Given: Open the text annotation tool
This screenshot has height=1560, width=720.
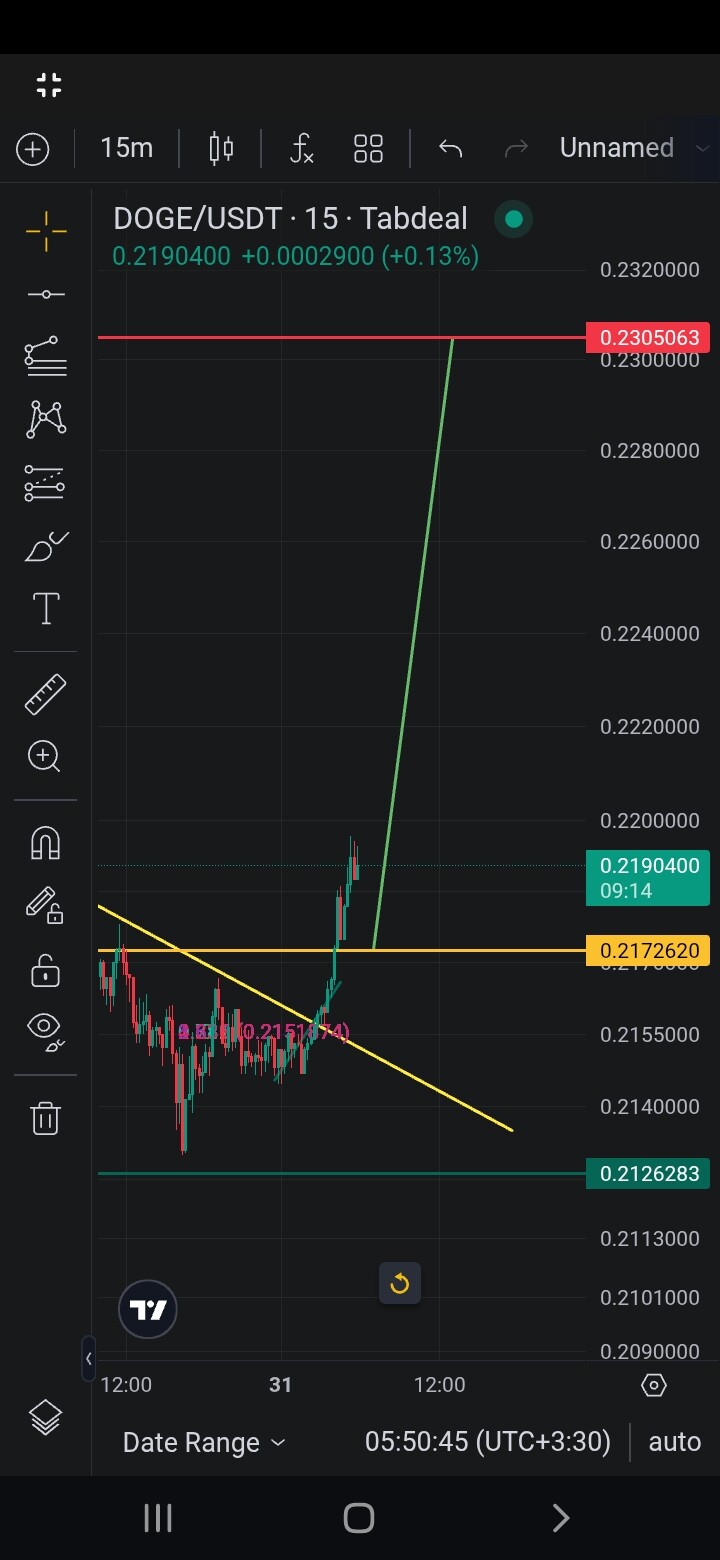Looking at the screenshot, I should coord(46,608).
